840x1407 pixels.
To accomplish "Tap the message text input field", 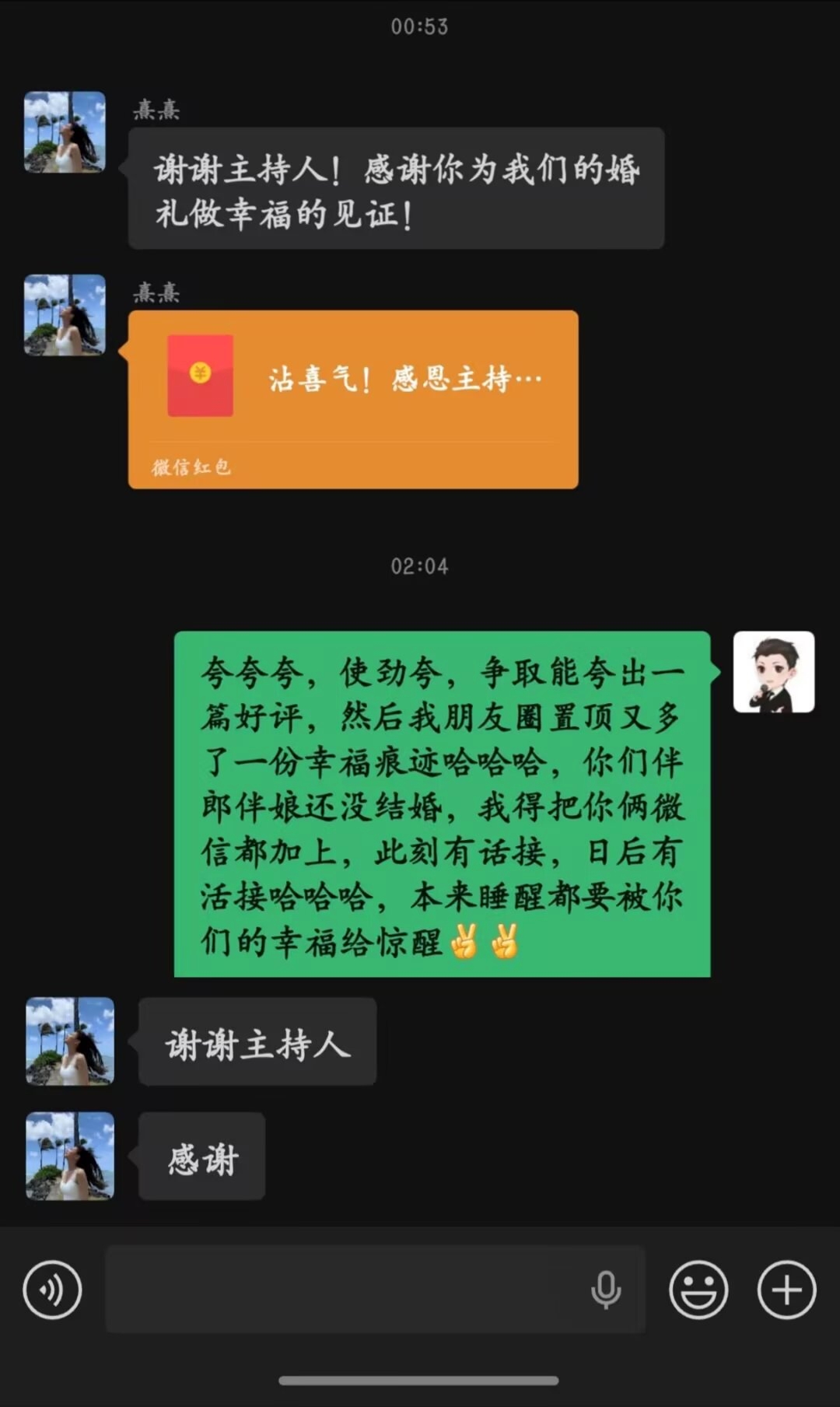I will click(x=342, y=1290).
